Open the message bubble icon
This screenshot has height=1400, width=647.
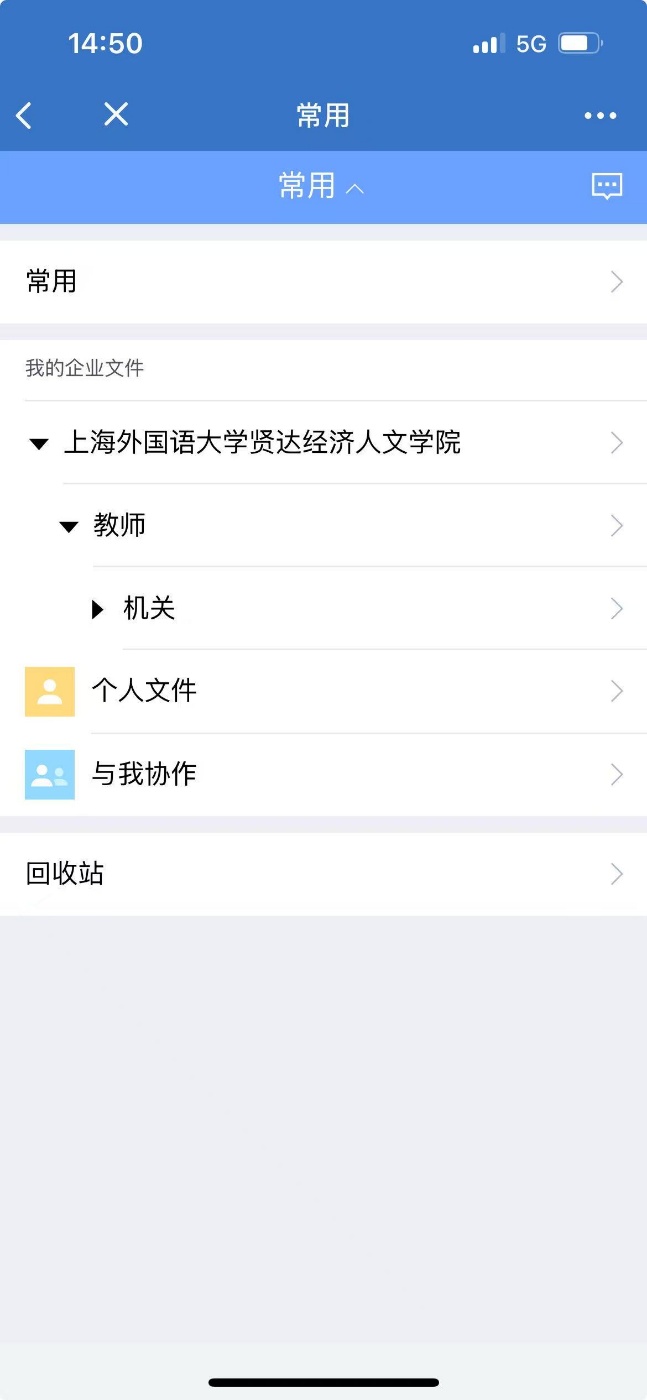[607, 186]
